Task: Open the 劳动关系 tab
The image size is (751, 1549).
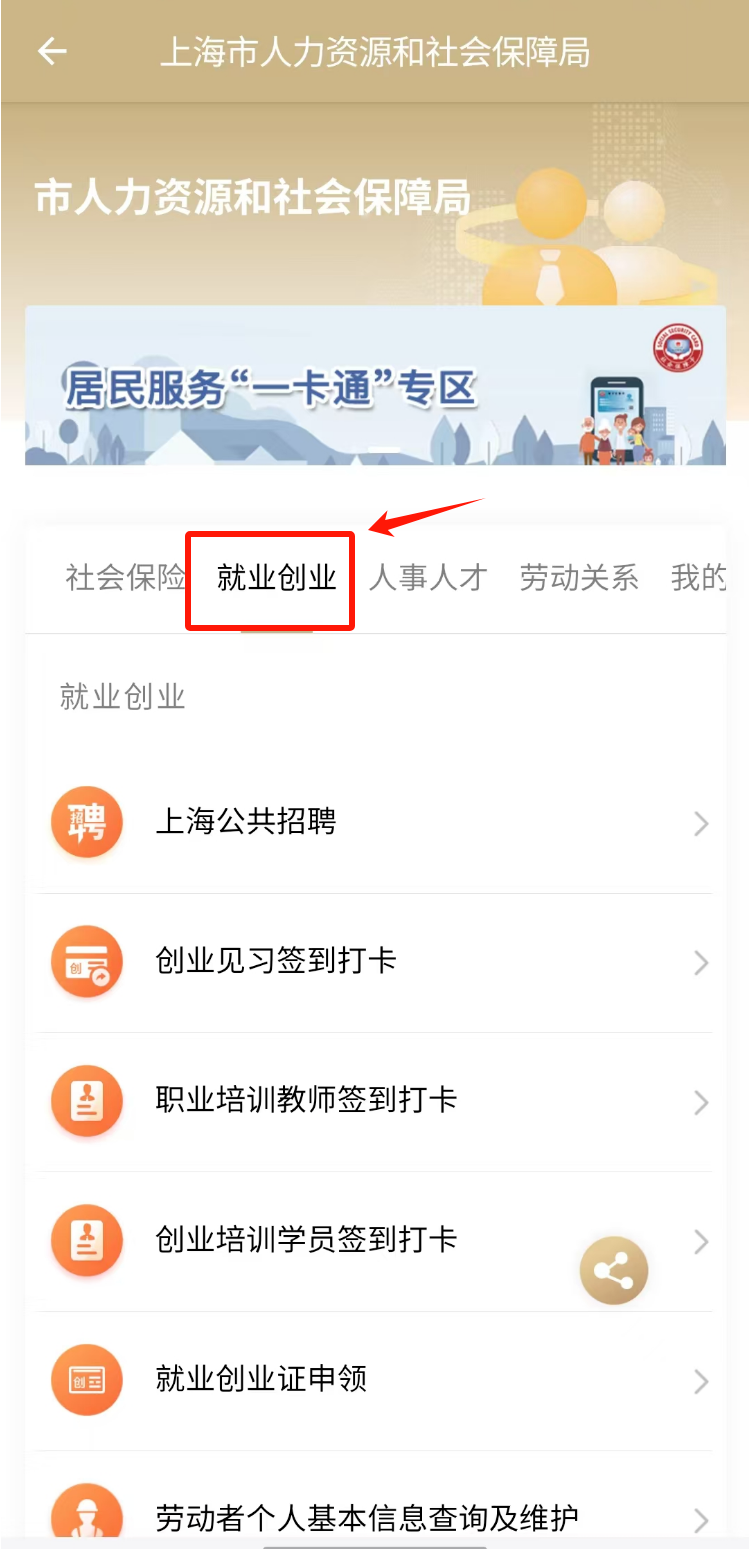Action: [578, 578]
